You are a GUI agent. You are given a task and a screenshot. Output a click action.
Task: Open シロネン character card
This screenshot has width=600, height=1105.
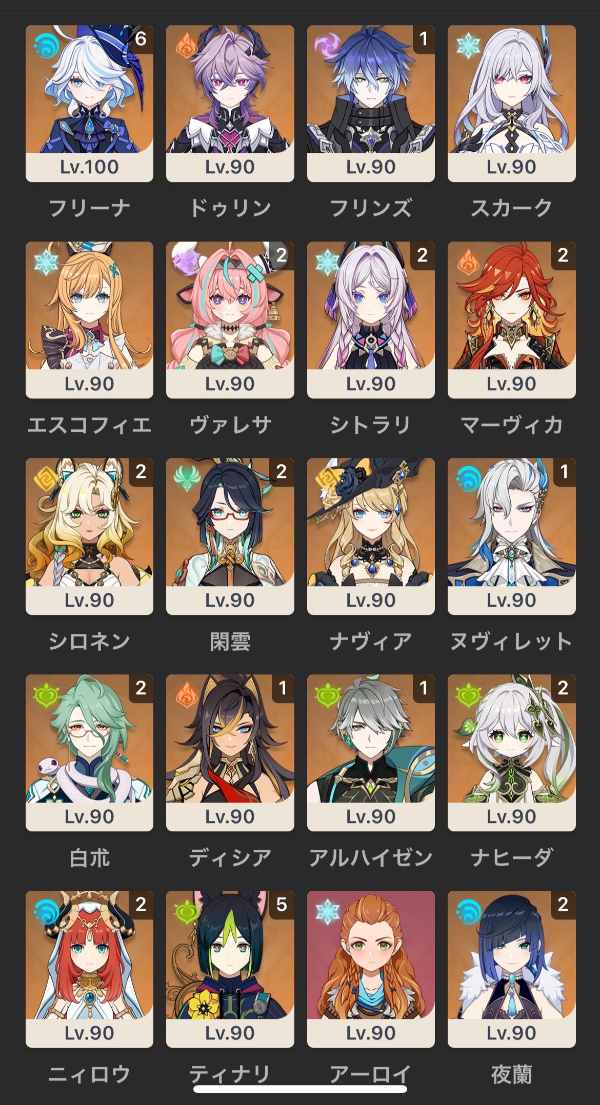coord(89,536)
